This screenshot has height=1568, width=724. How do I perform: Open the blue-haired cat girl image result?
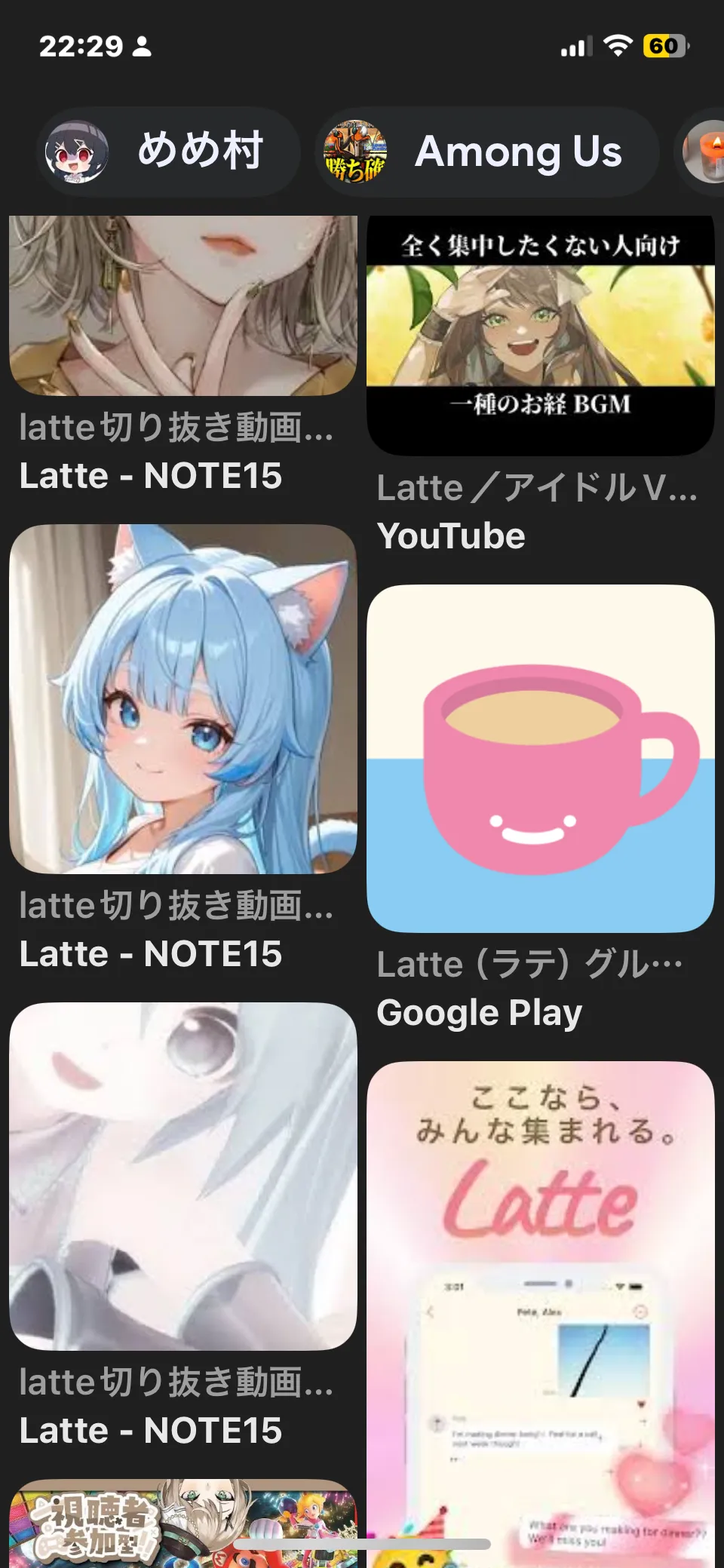point(183,699)
